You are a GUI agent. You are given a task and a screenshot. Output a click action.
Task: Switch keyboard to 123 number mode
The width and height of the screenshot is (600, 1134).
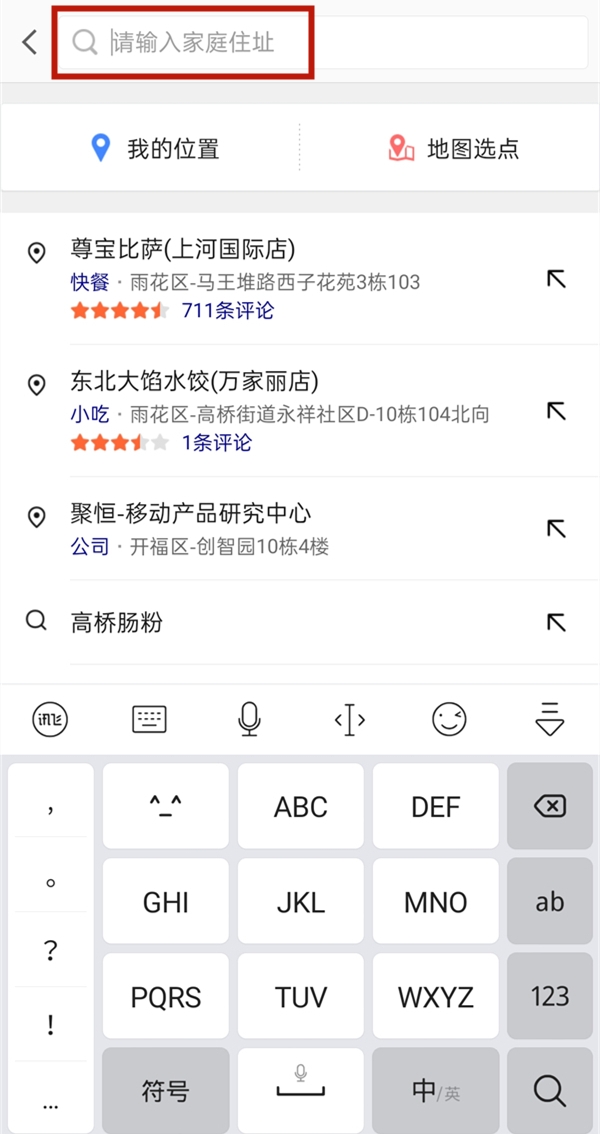click(x=550, y=996)
